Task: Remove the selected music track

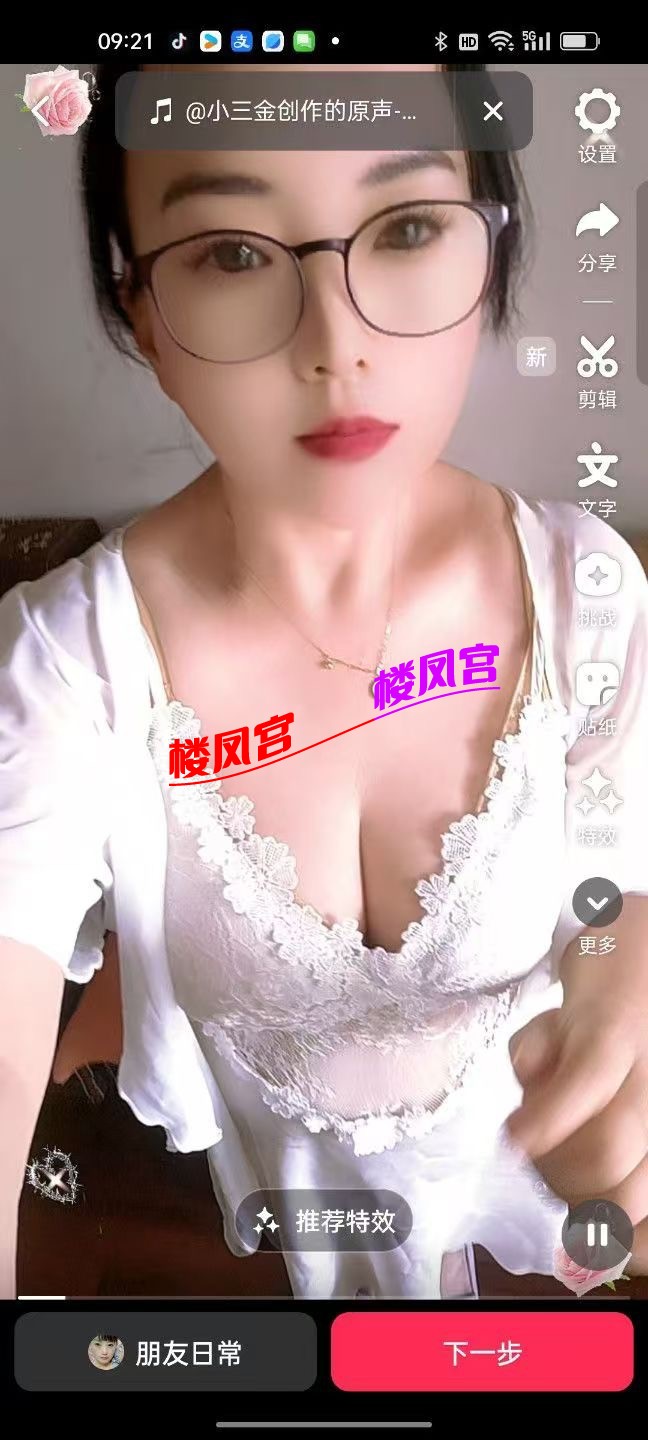Action: tap(493, 112)
